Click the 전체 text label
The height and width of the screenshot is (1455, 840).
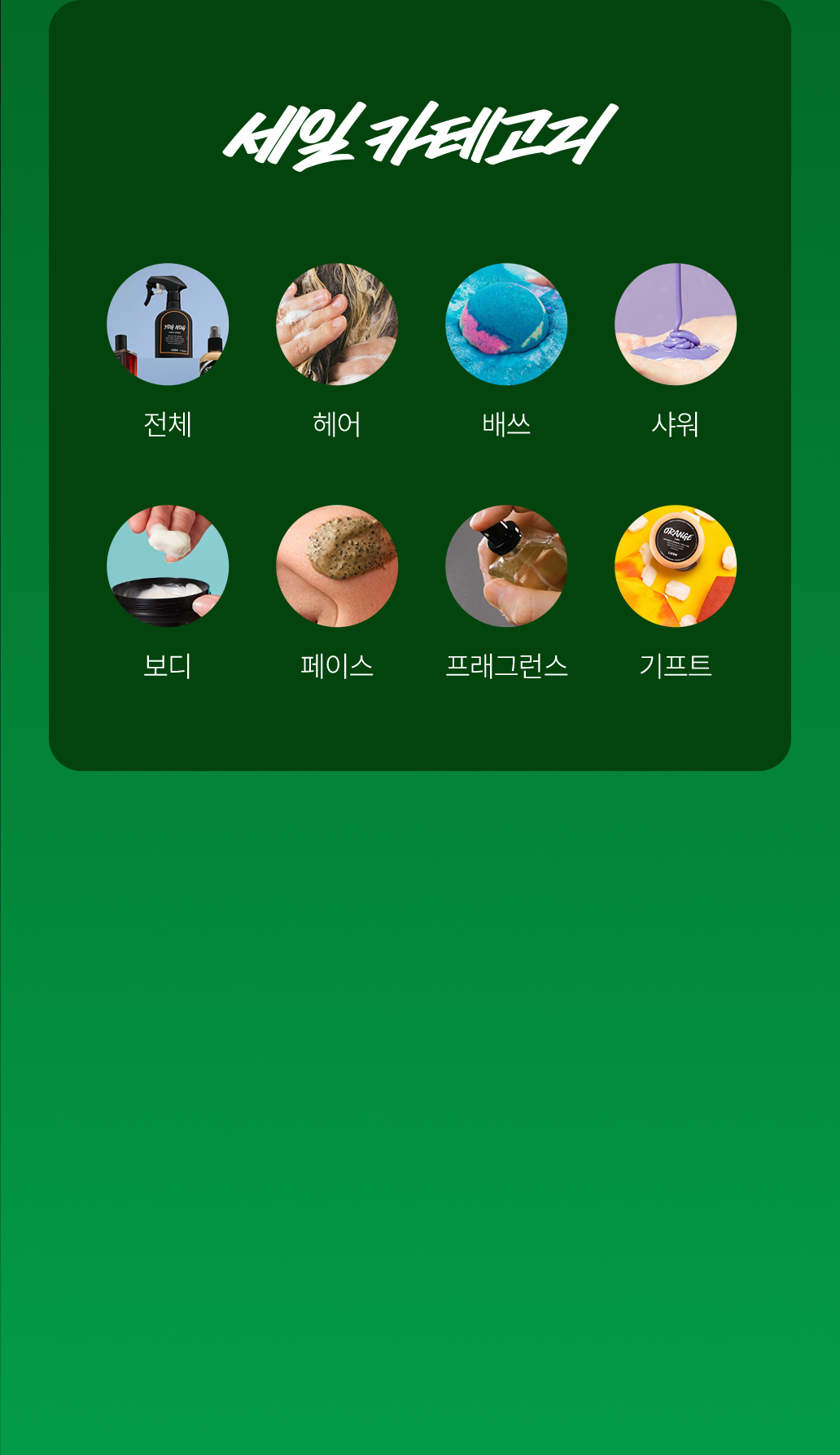point(167,421)
